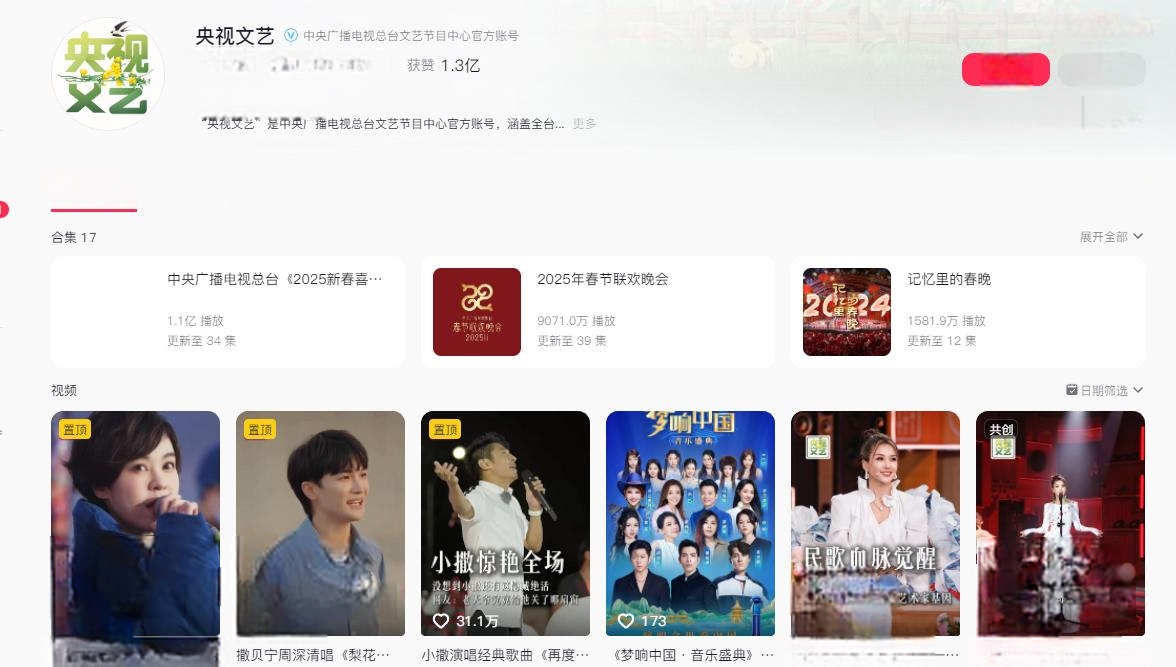Screen dimensions: 1176x667
Task: Play the 民歌血脉觉醒 video
Action: (x=875, y=523)
